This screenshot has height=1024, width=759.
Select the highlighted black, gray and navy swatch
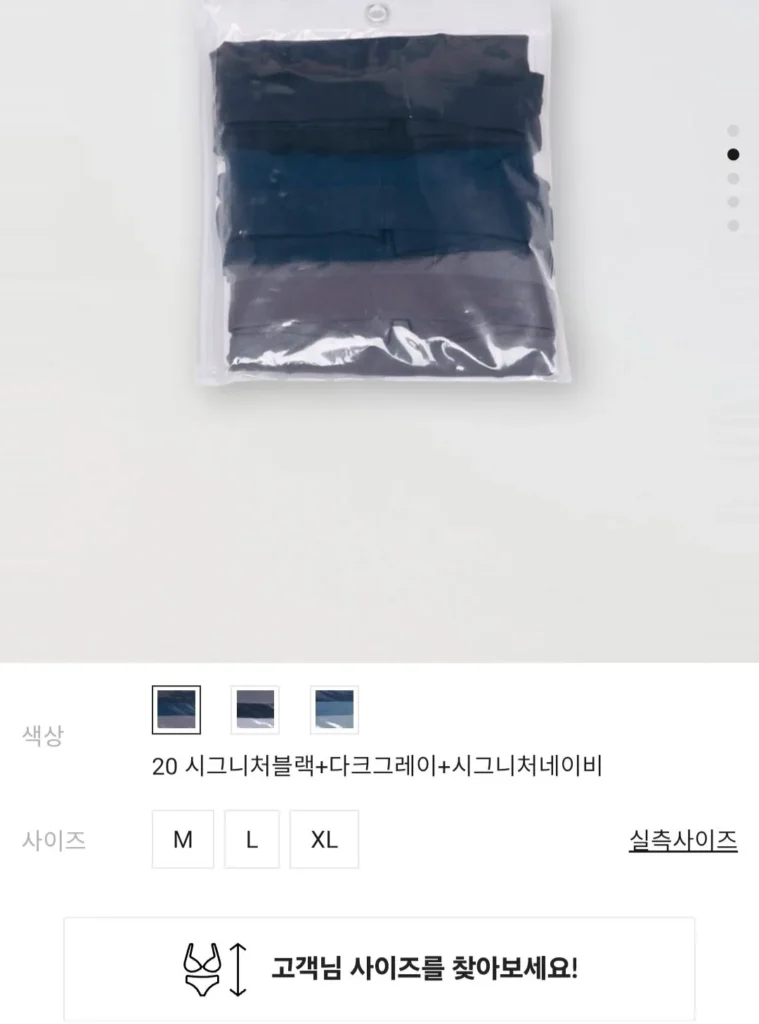pyautogui.click(x=177, y=710)
